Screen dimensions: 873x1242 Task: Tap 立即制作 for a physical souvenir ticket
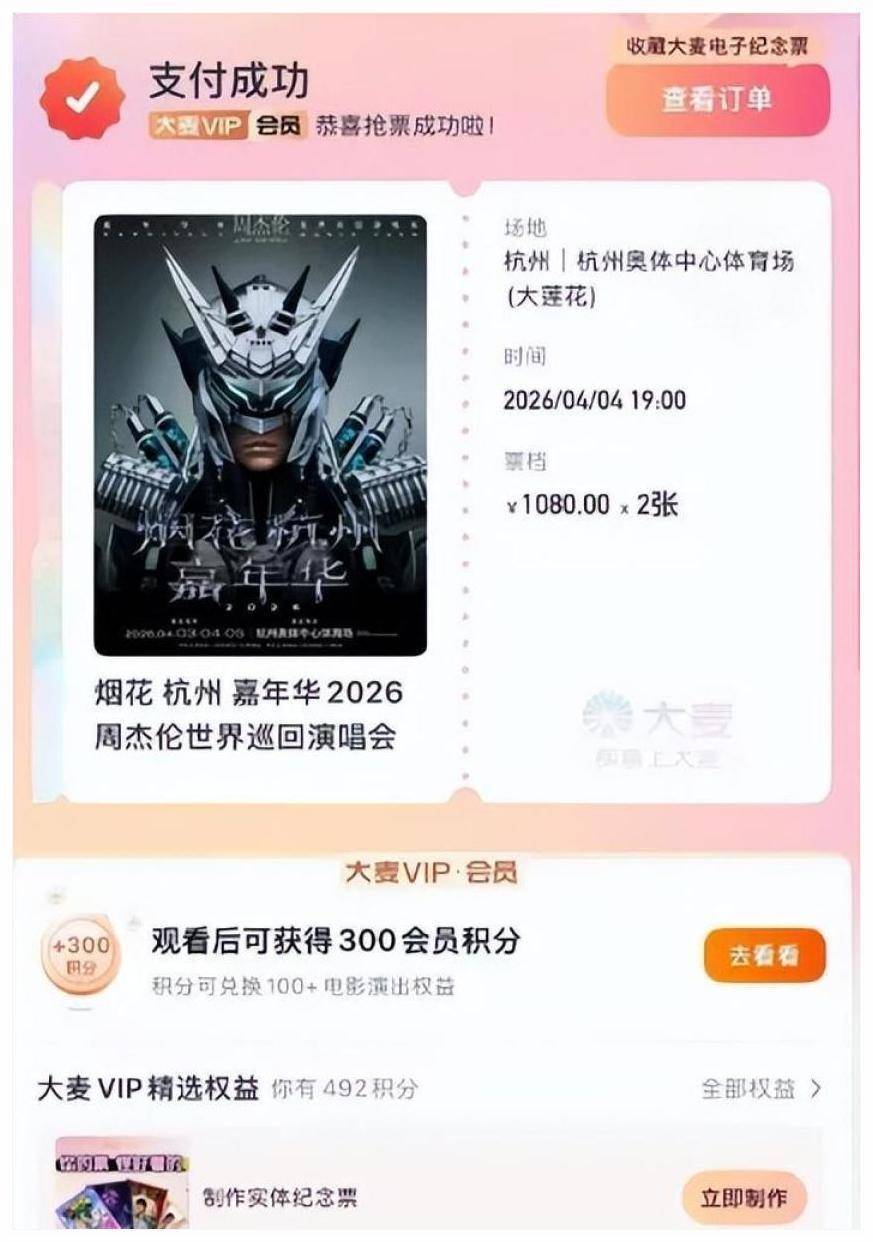743,1197
